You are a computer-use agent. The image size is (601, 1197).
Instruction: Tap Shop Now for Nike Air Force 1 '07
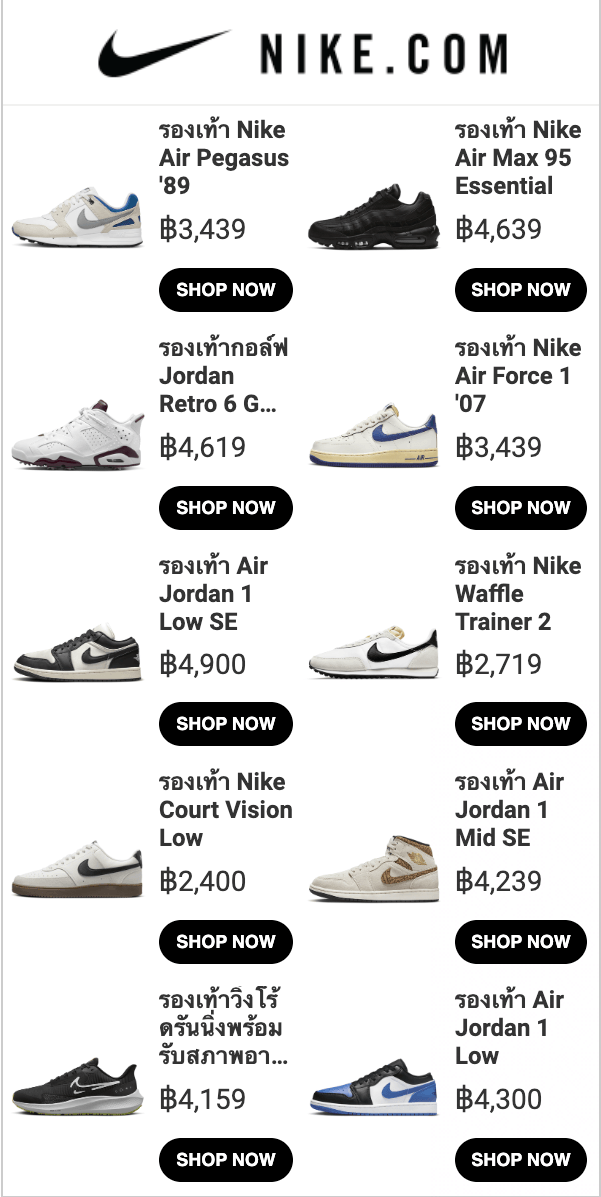[x=520, y=508]
